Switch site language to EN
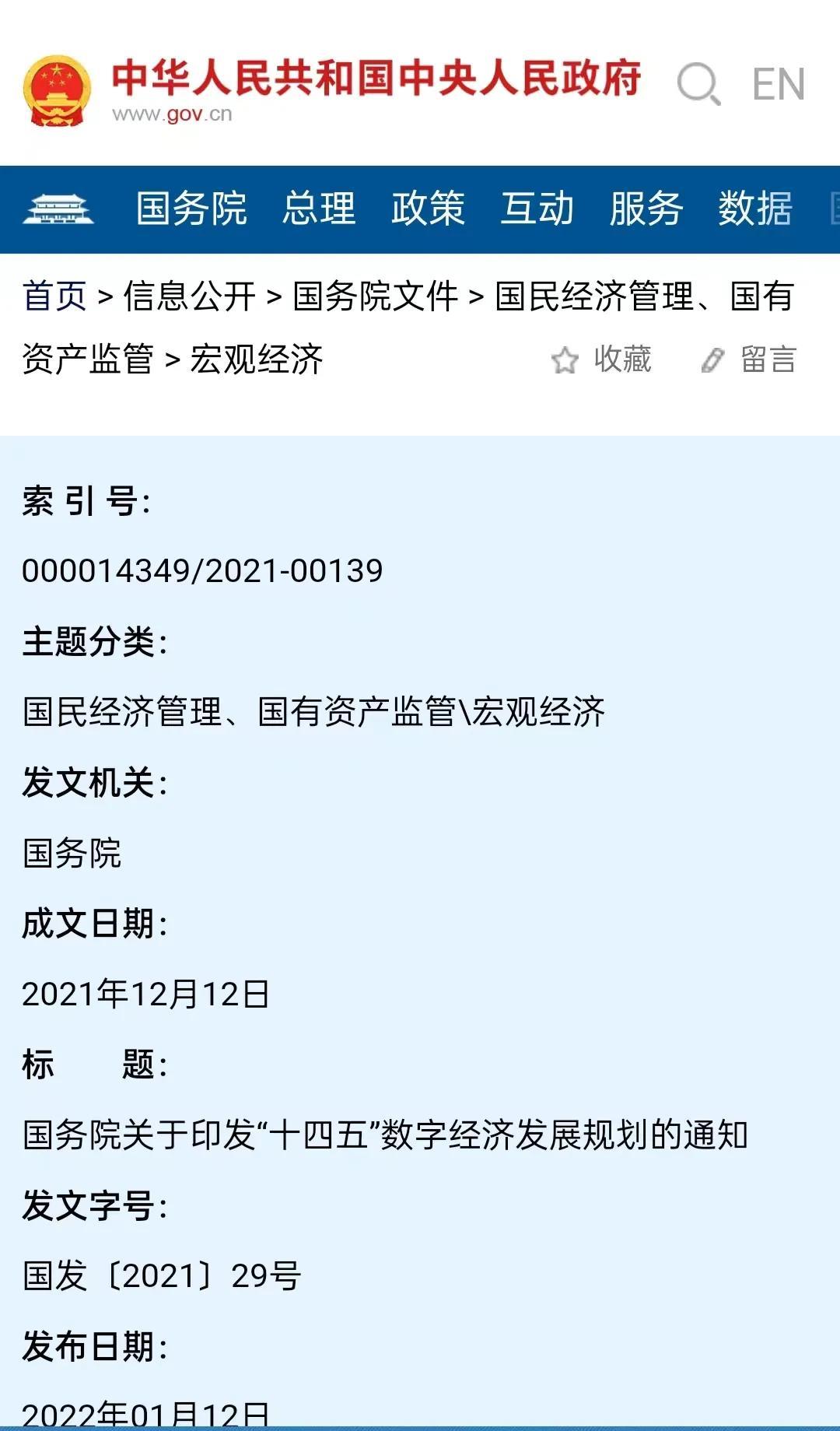 tap(778, 84)
